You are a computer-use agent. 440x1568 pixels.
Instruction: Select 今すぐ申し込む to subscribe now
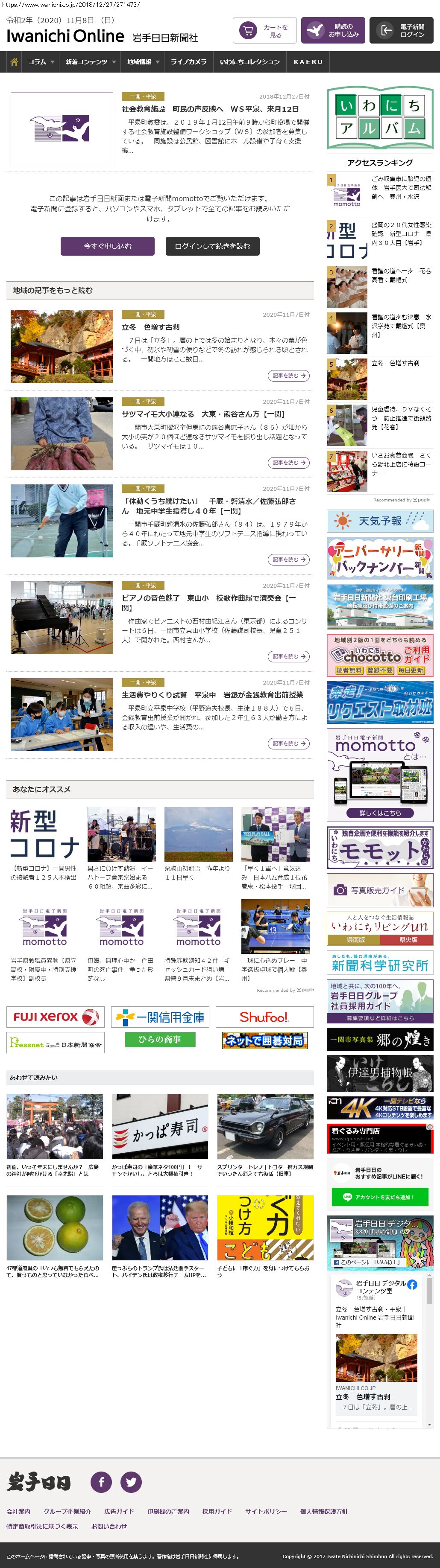click(x=108, y=246)
